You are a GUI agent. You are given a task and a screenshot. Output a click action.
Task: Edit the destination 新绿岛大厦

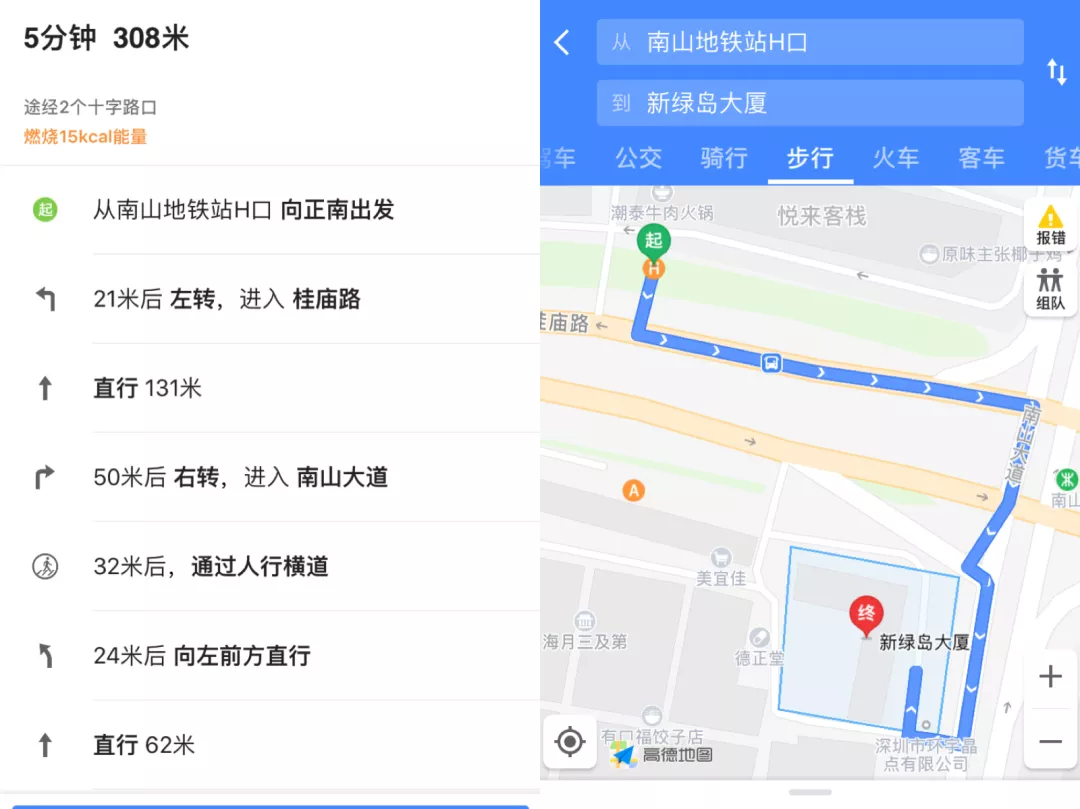pyautogui.click(x=810, y=103)
